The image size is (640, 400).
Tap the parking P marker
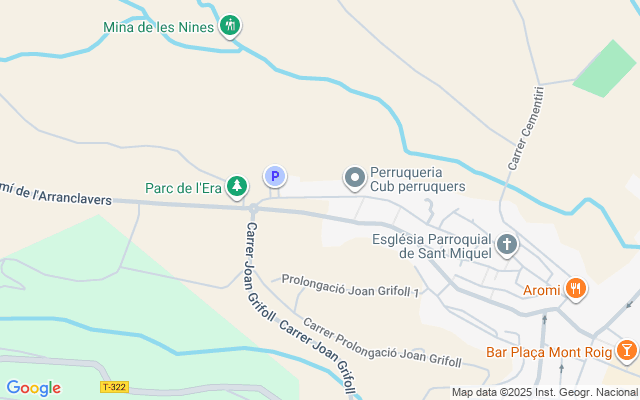pos(275,176)
